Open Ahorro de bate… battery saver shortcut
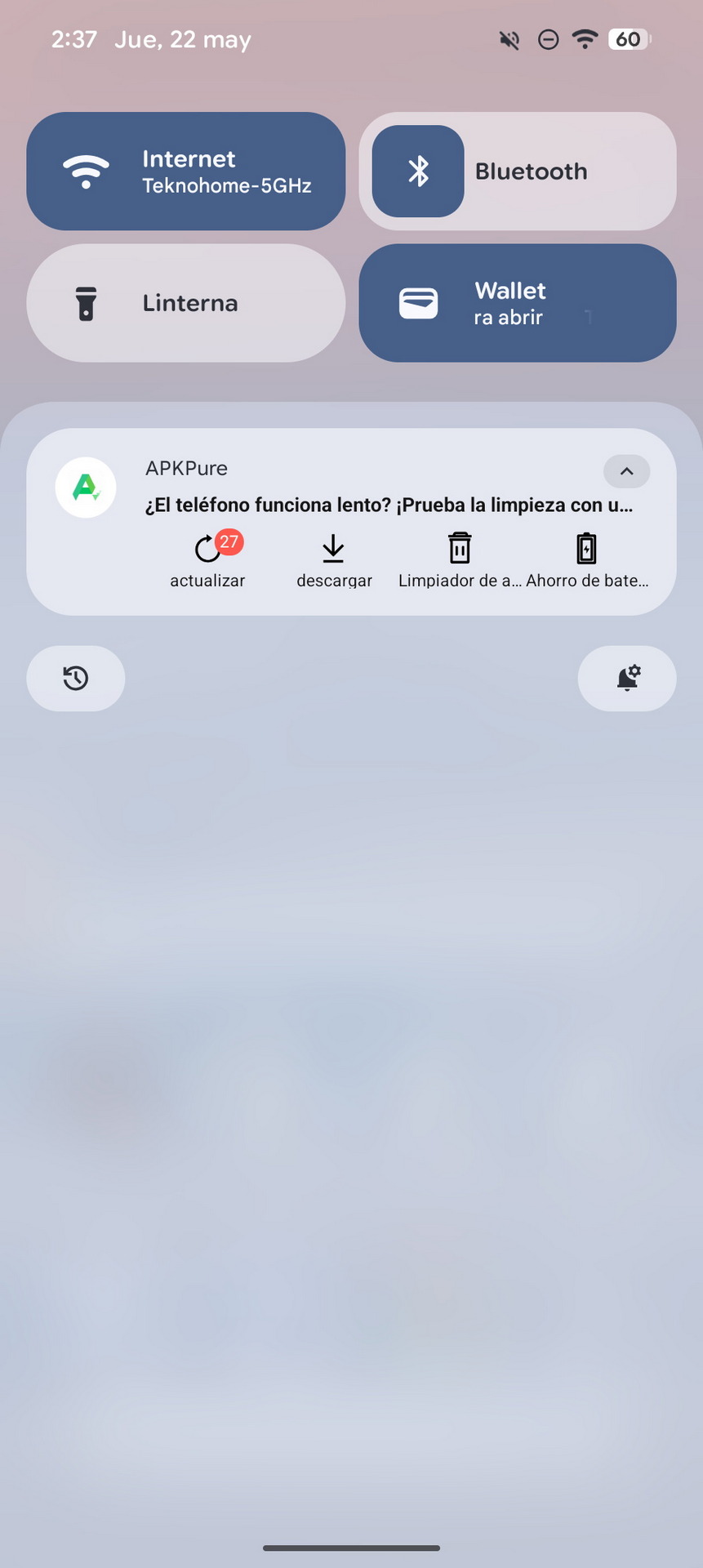The width and height of the screenshot is (703, 1568). tap(587, 560)
